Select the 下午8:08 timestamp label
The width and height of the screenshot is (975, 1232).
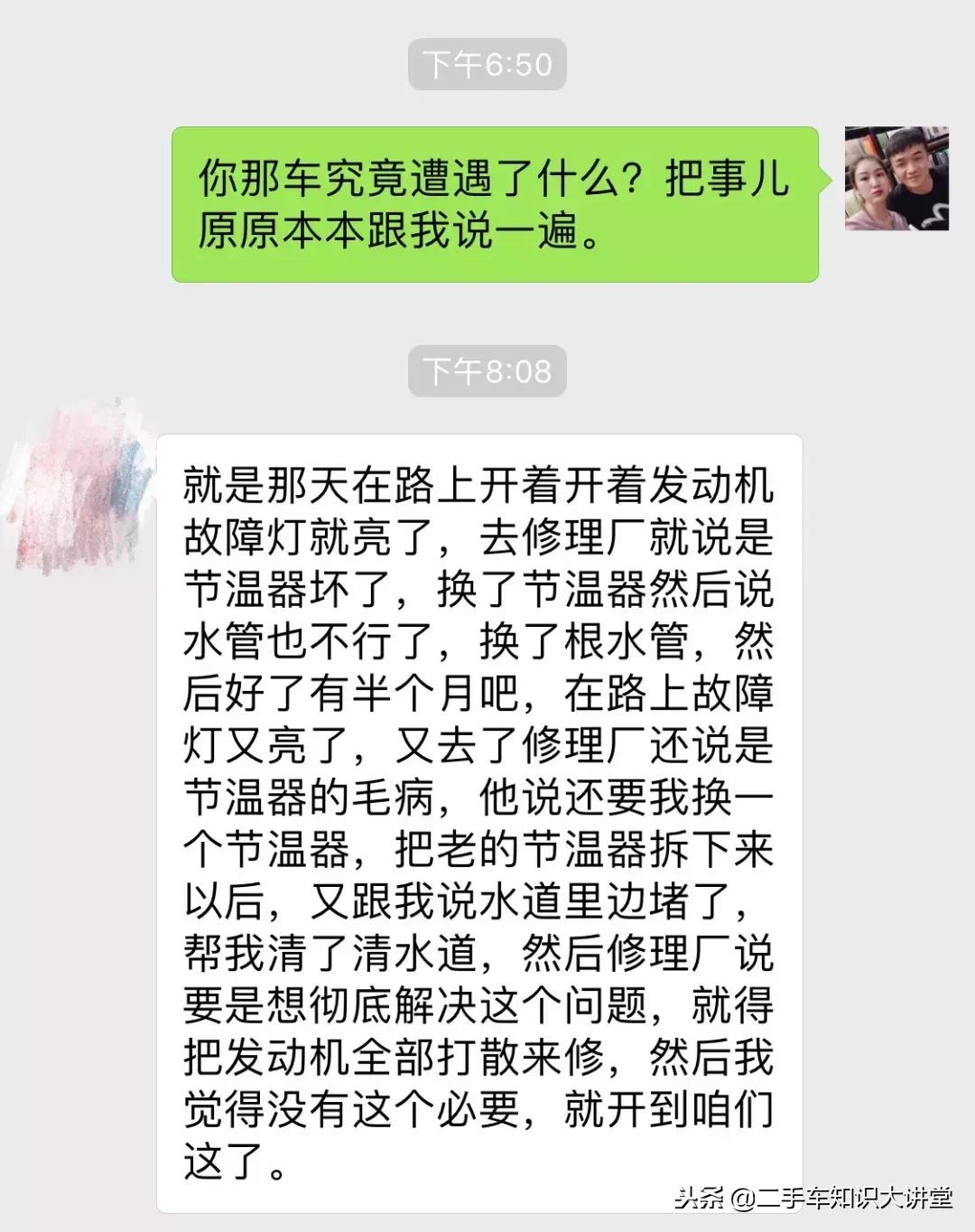(x=487, y=370)
